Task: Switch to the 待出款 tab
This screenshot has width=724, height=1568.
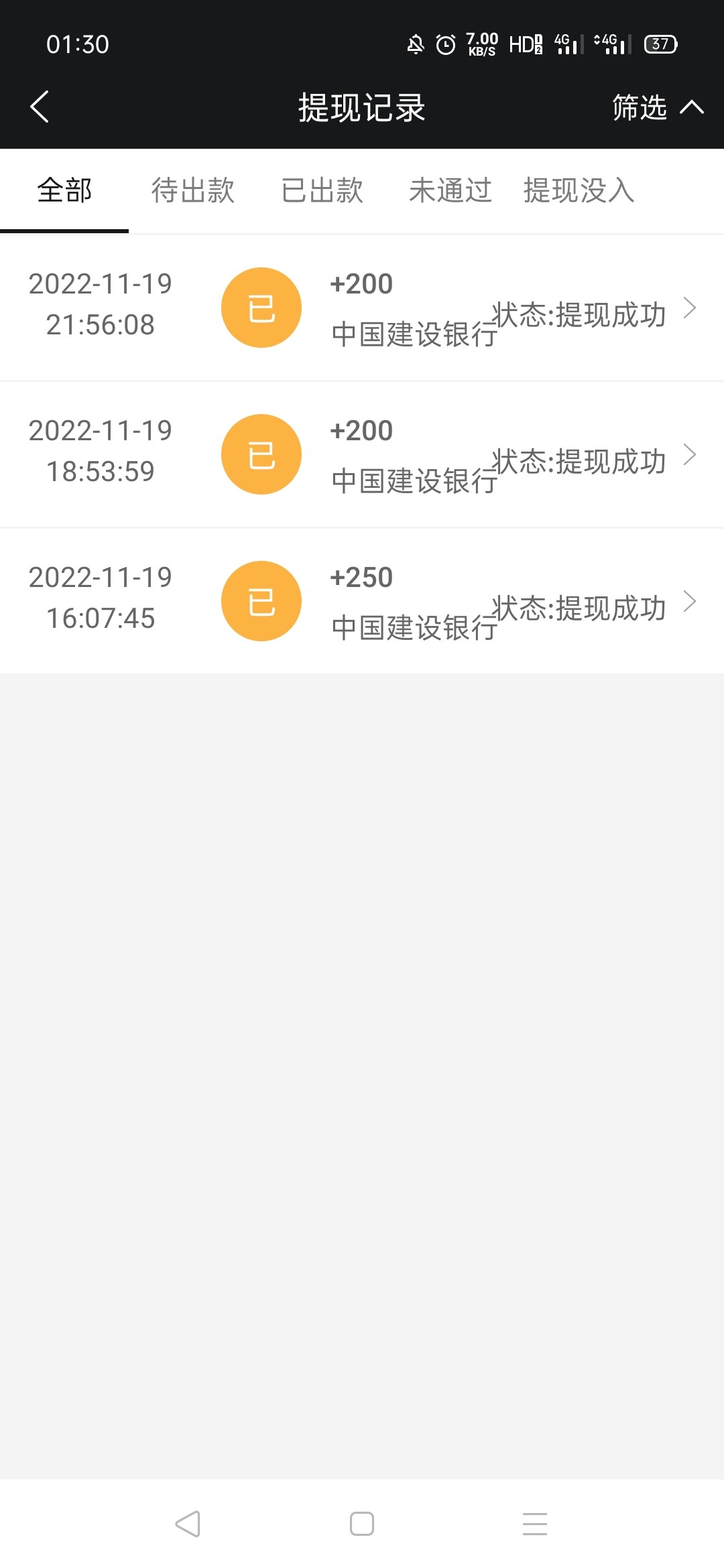Action: (x=193, y=190)
